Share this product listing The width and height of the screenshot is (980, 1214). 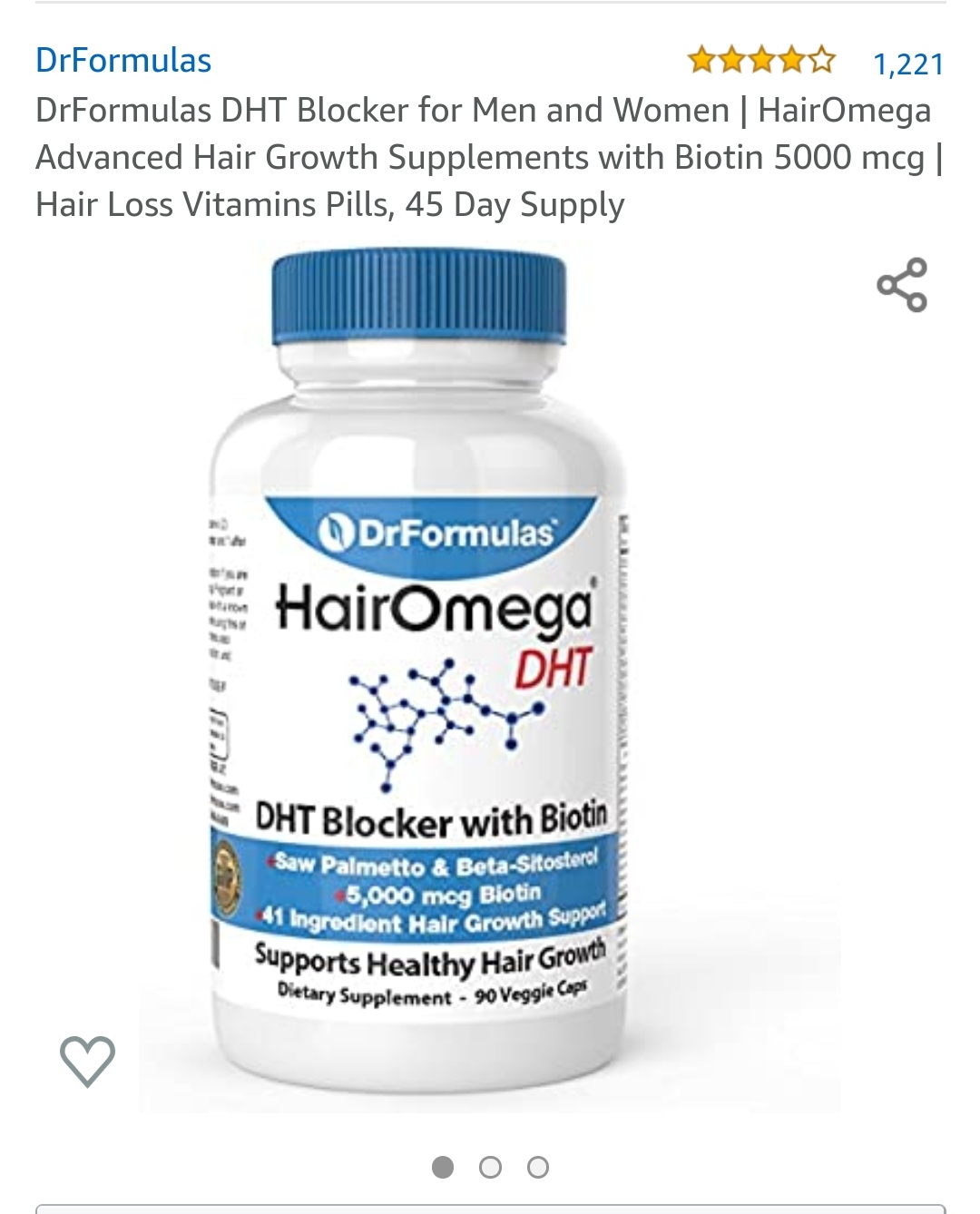click(902, 285)
